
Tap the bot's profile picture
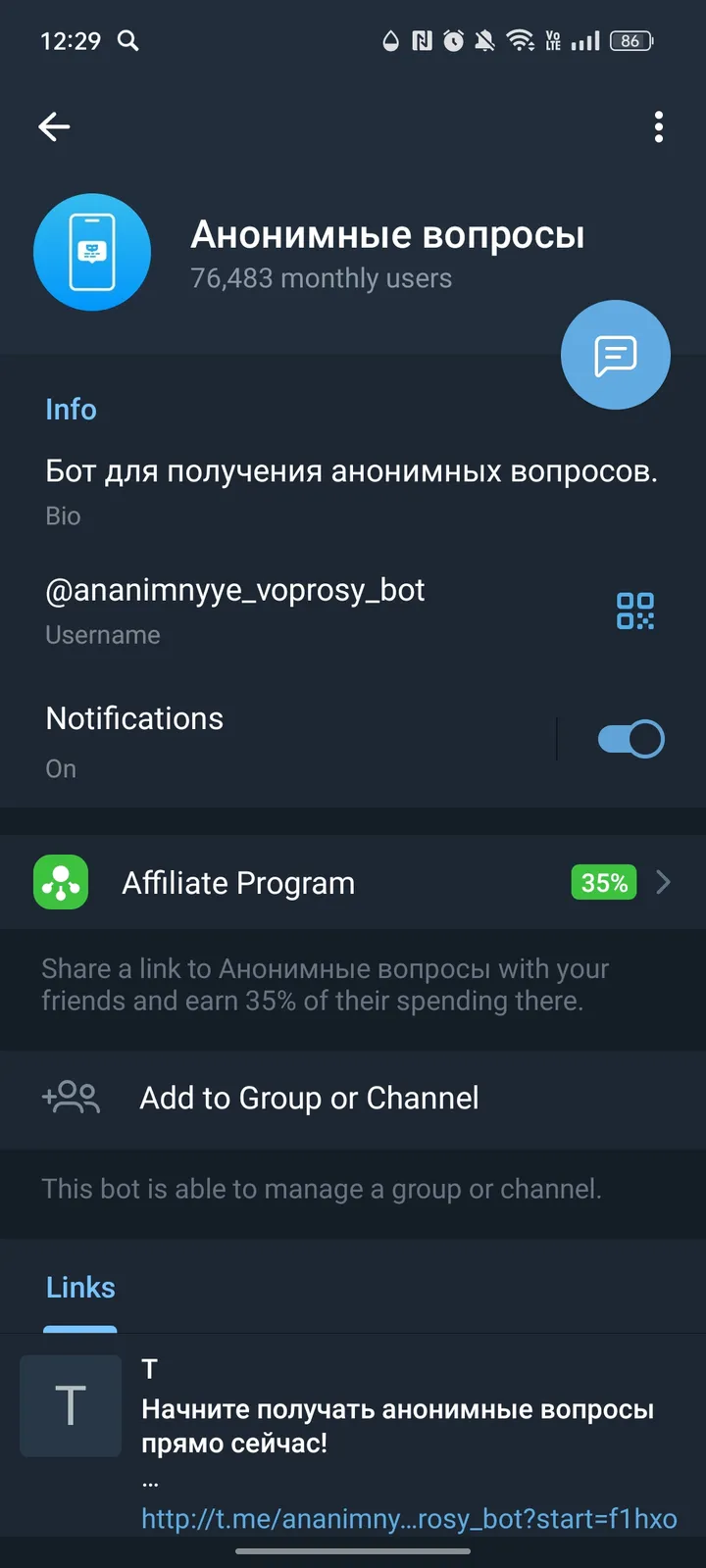coord(92,252)
